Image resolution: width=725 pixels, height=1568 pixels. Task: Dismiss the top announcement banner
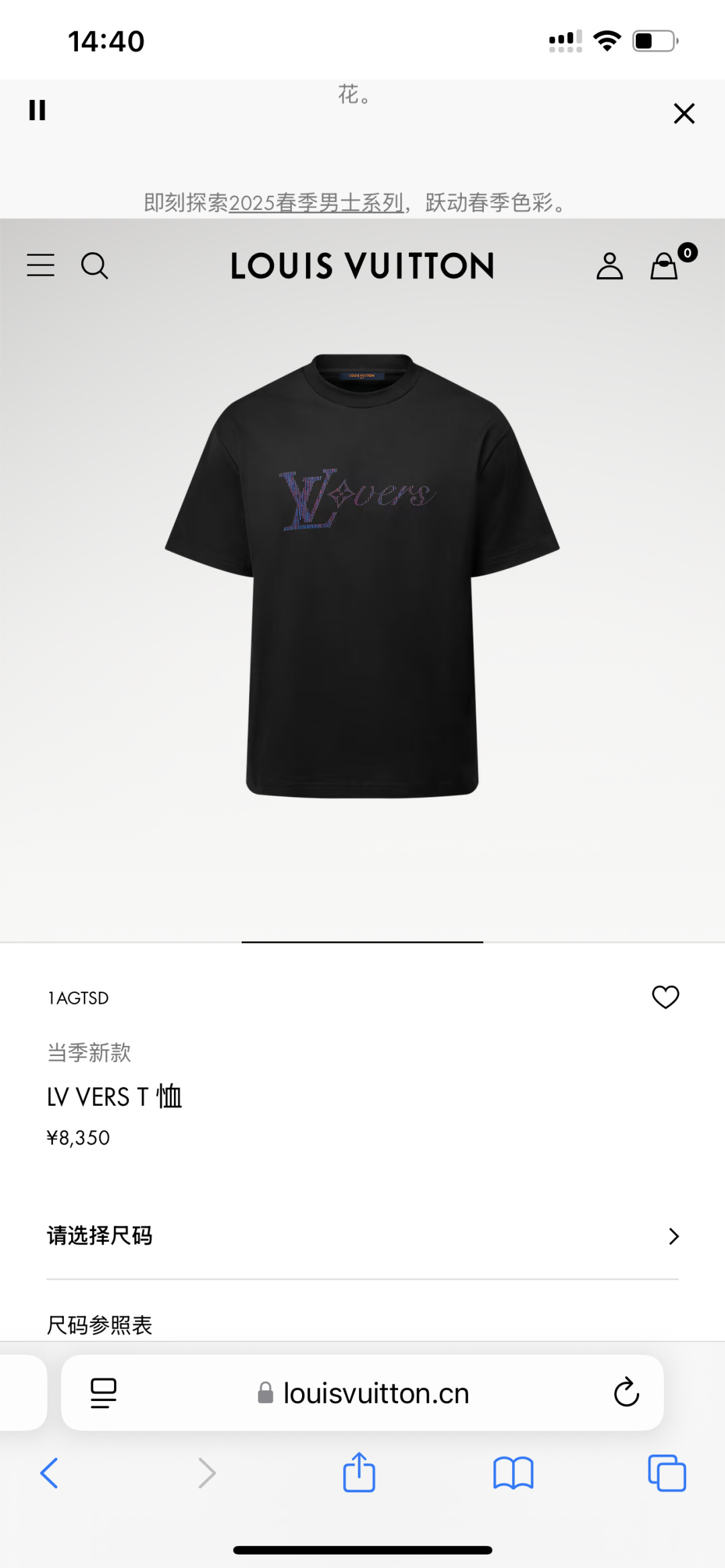click(x=683, y=113)
